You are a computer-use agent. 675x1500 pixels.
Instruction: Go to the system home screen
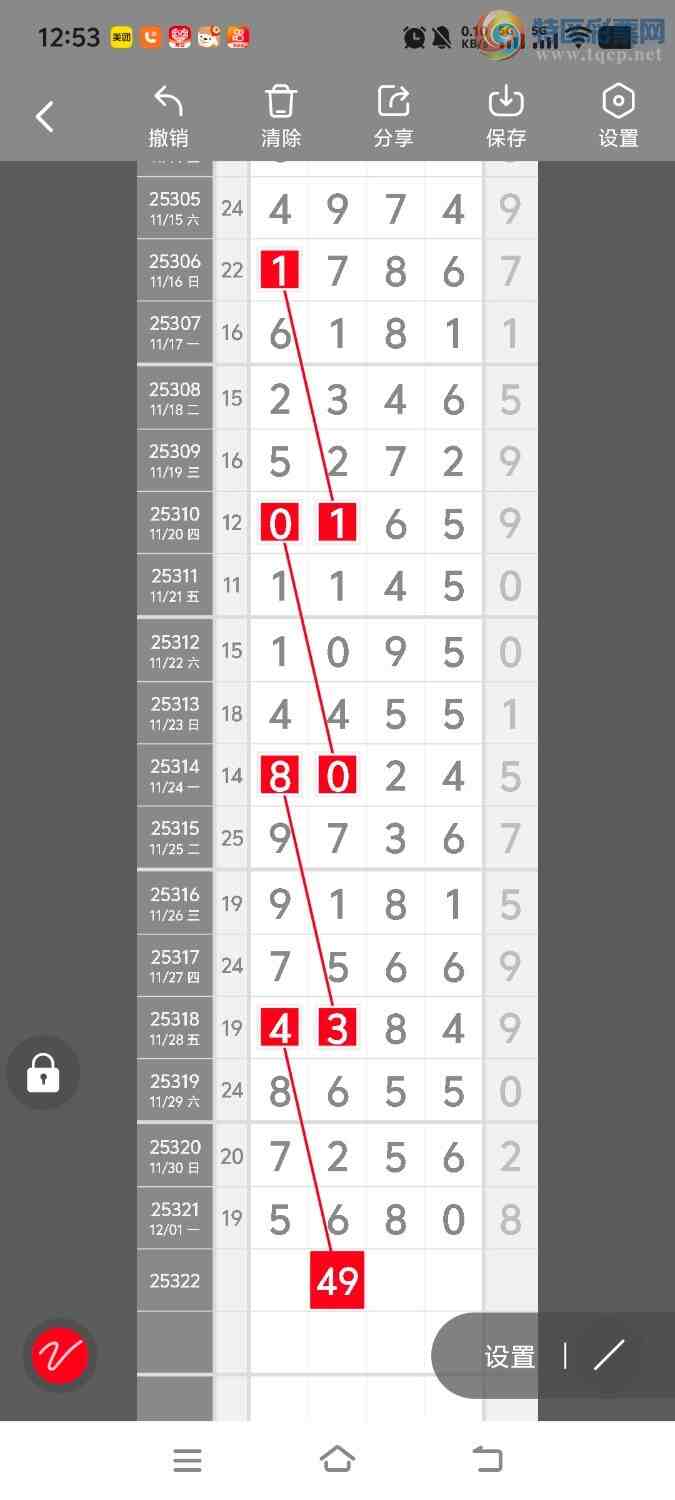coord(337,1460)
